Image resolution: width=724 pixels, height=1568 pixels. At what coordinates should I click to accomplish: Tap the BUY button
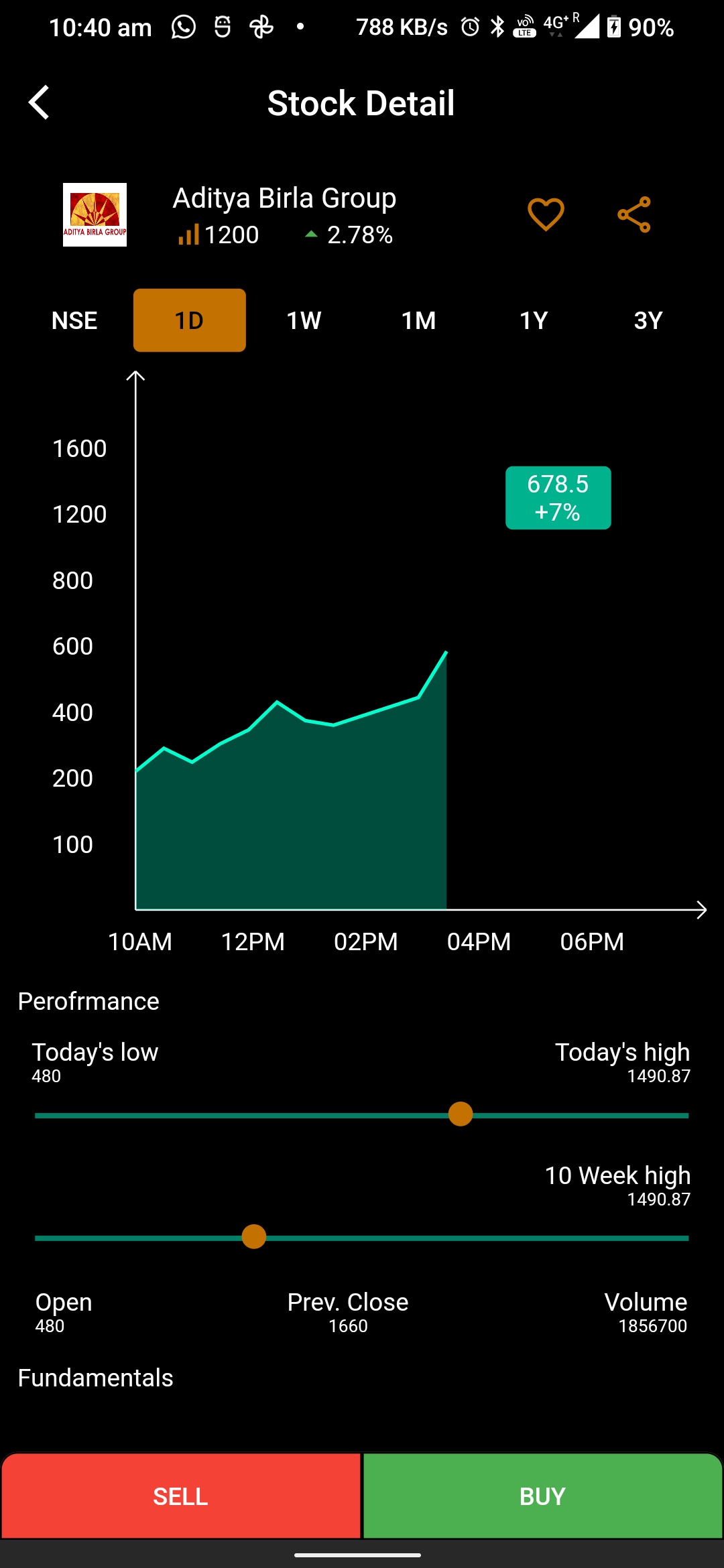(x=542, y=1496)
